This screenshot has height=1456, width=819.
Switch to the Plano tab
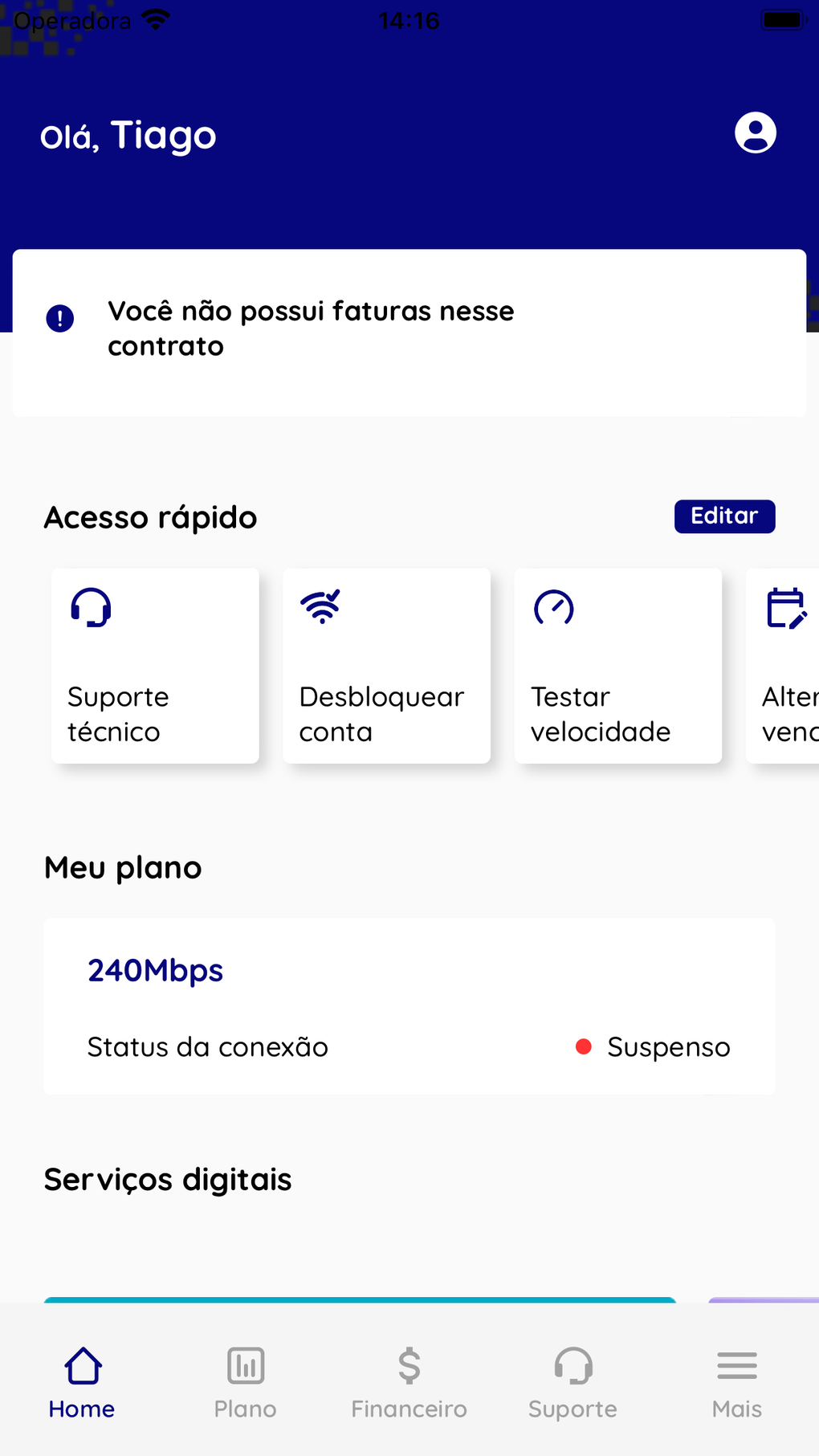(246, 1383)
